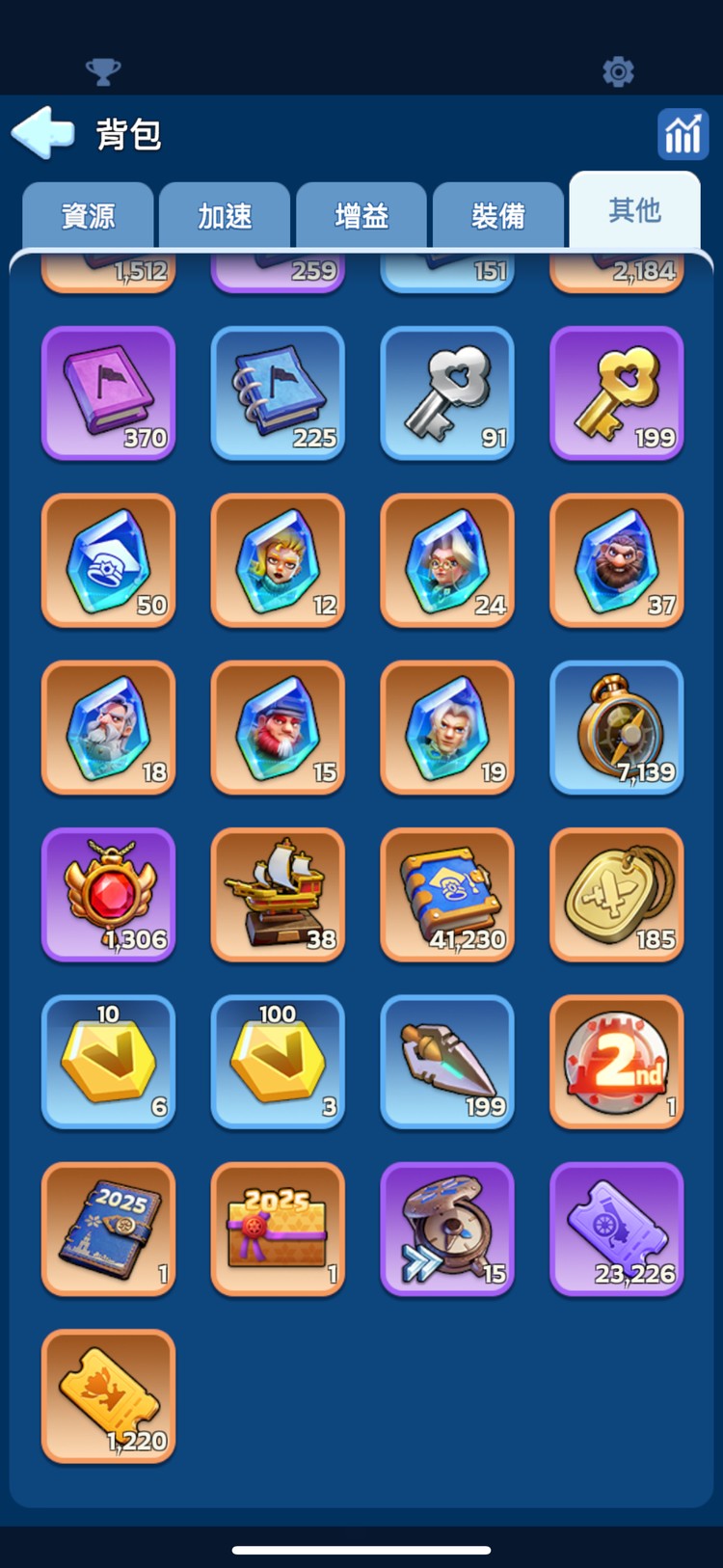
Task: Open the 2025 gift box item
Action: 278,1230
